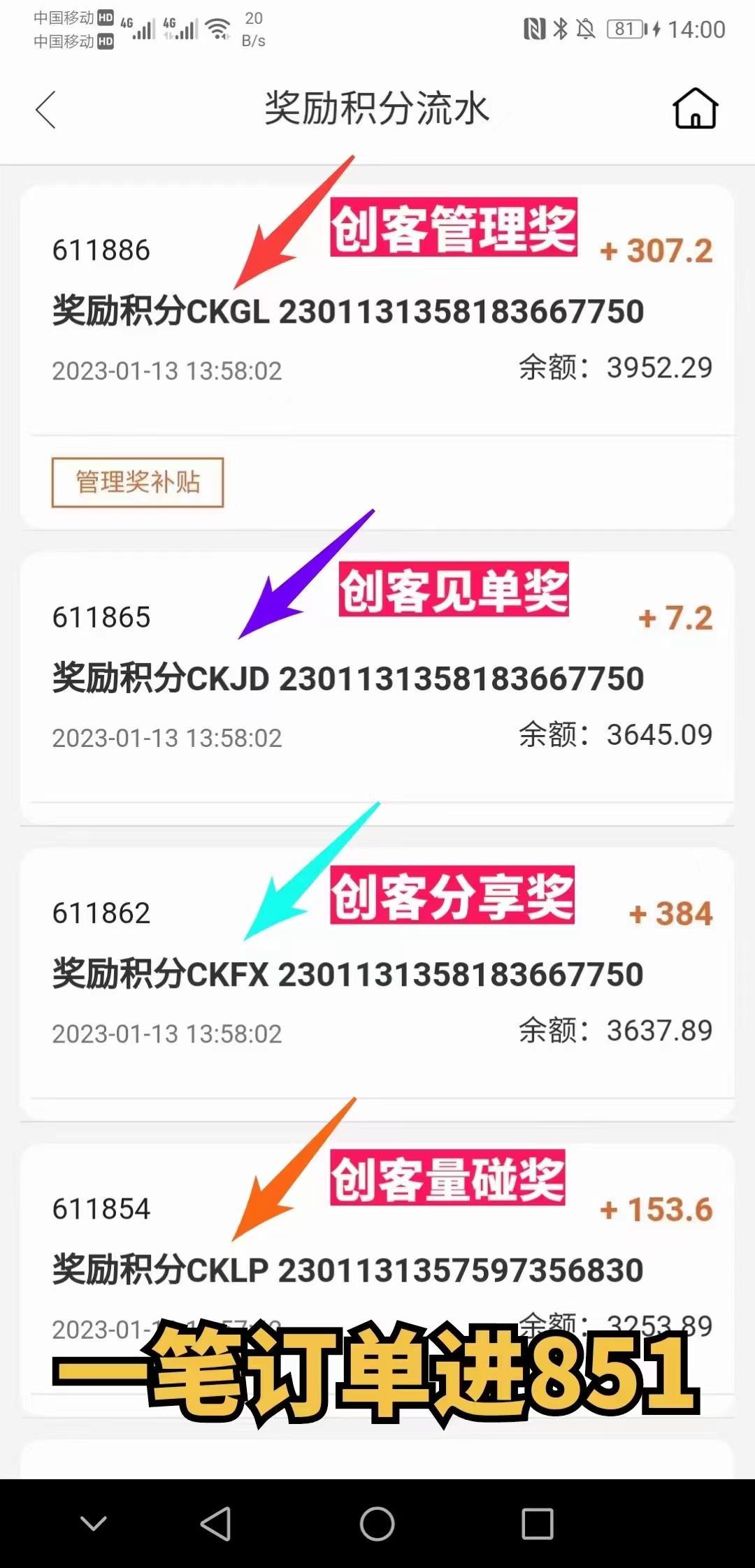This screenshot has height=1568, width=755.
Task: Open record 611886 with +307.2 points
Action: point(377,310)
